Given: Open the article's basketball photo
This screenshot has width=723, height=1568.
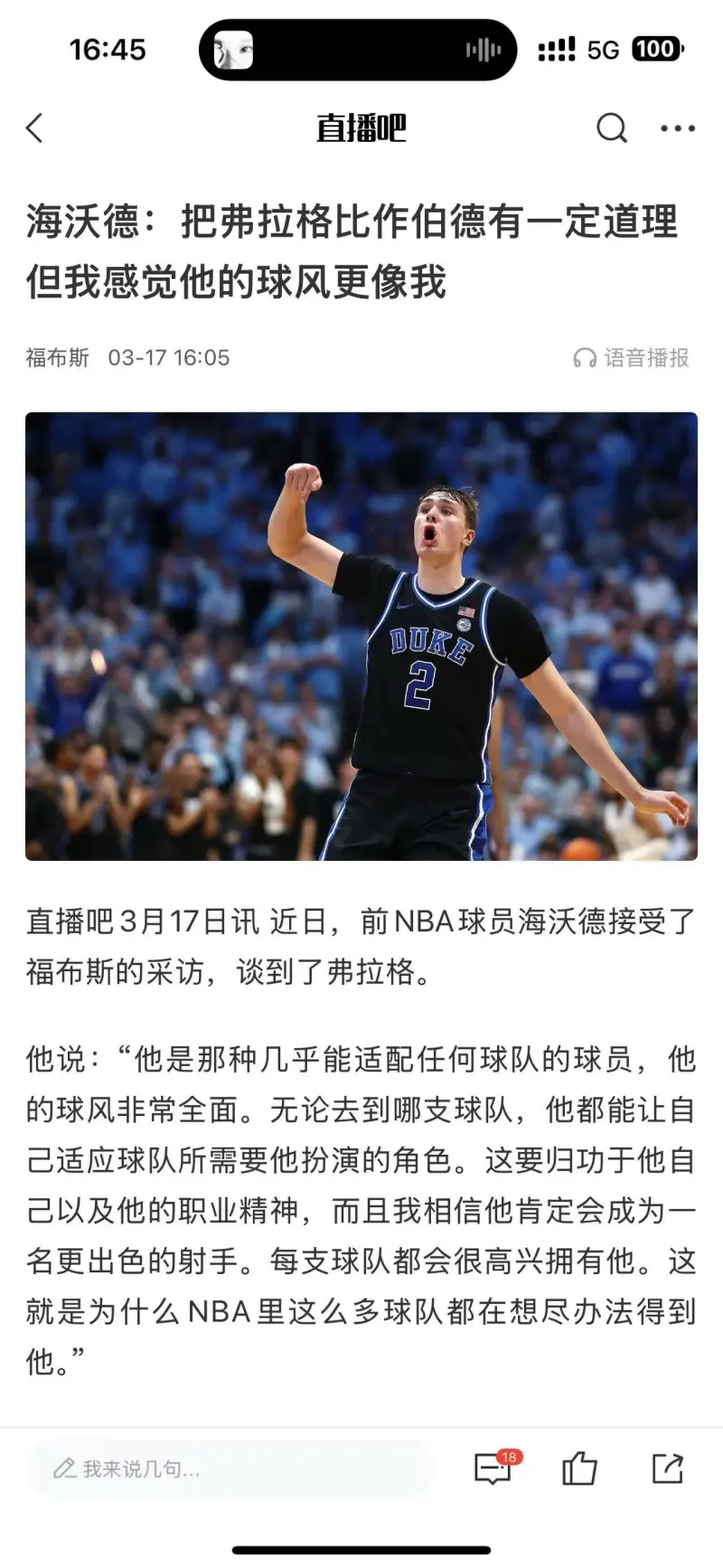Looking at the screenshot, I should click(x=361, y=636).
